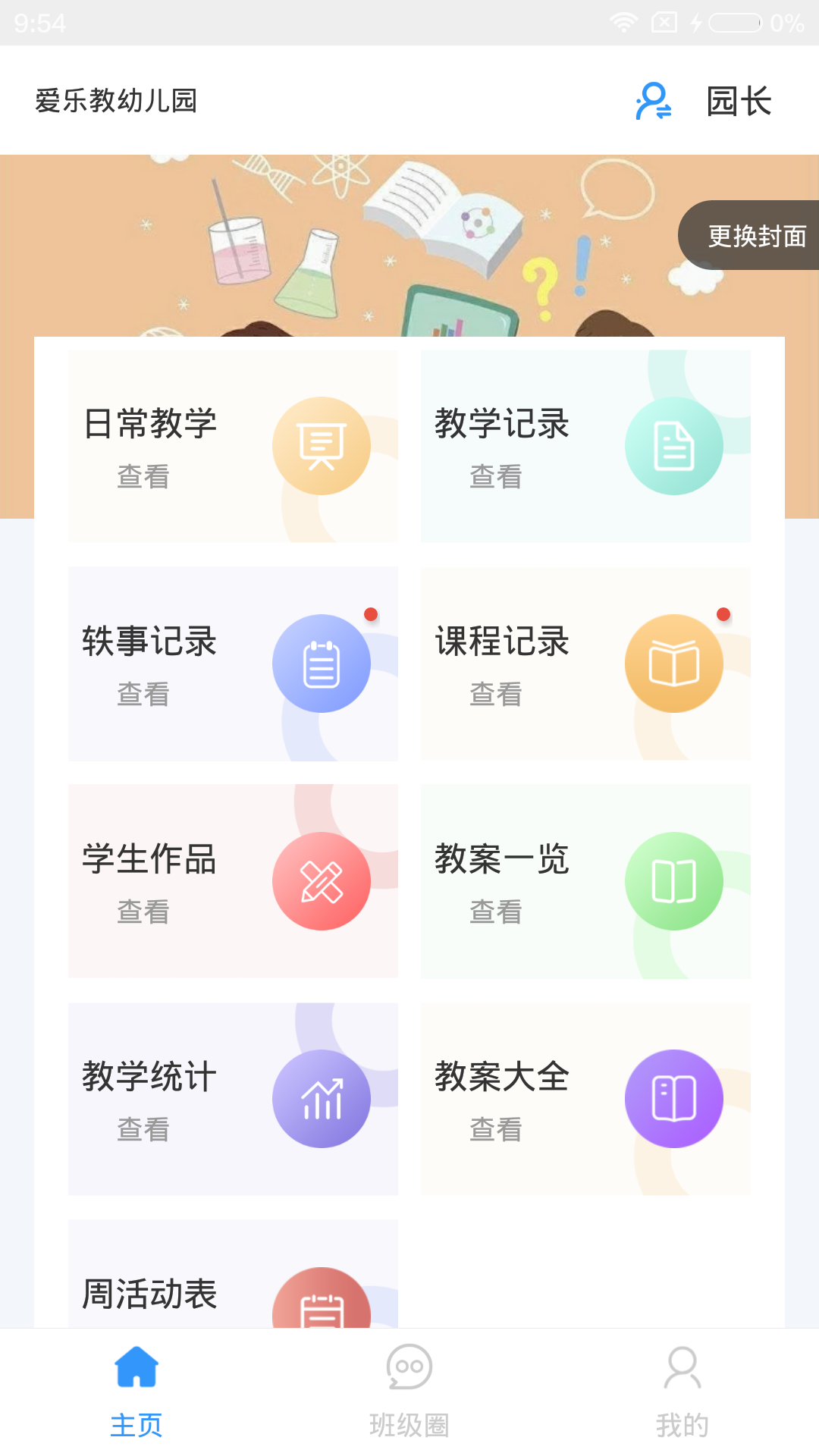
Task: Open the 课程记录 card
Action: coord(585,664)
